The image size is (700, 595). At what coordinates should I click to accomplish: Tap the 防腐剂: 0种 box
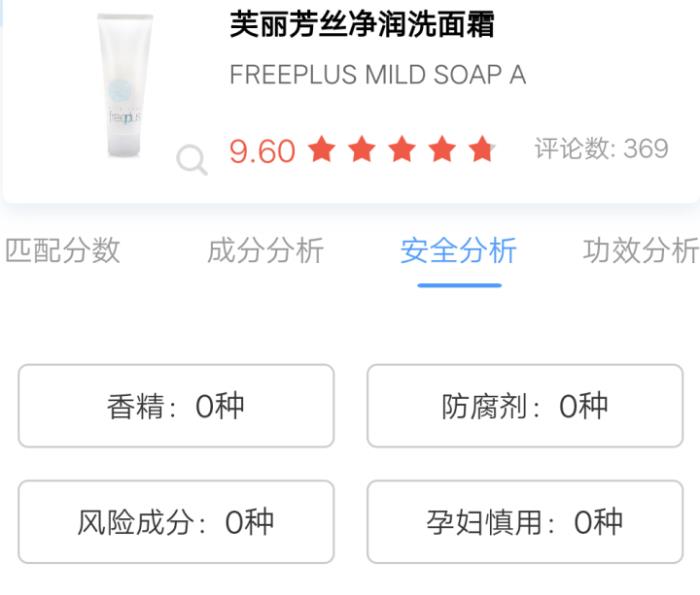coord(525,406)
